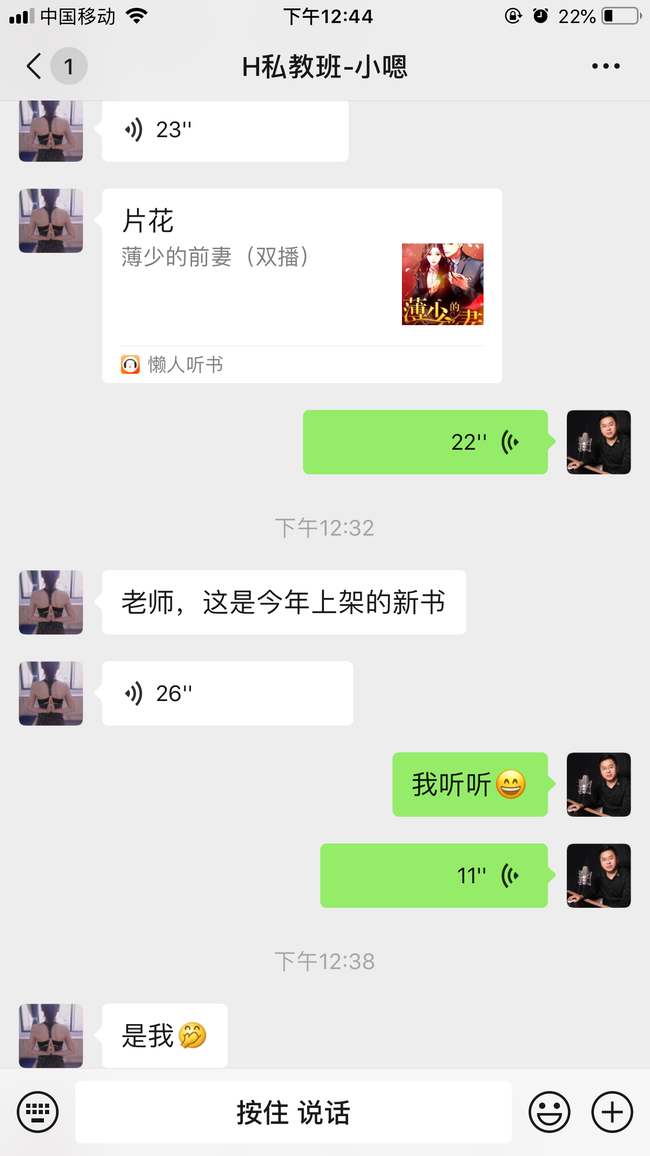This screenshot has width=650, height=1156.
Task: Open my profile avatar beside 我听听
Action: (598, 785)
